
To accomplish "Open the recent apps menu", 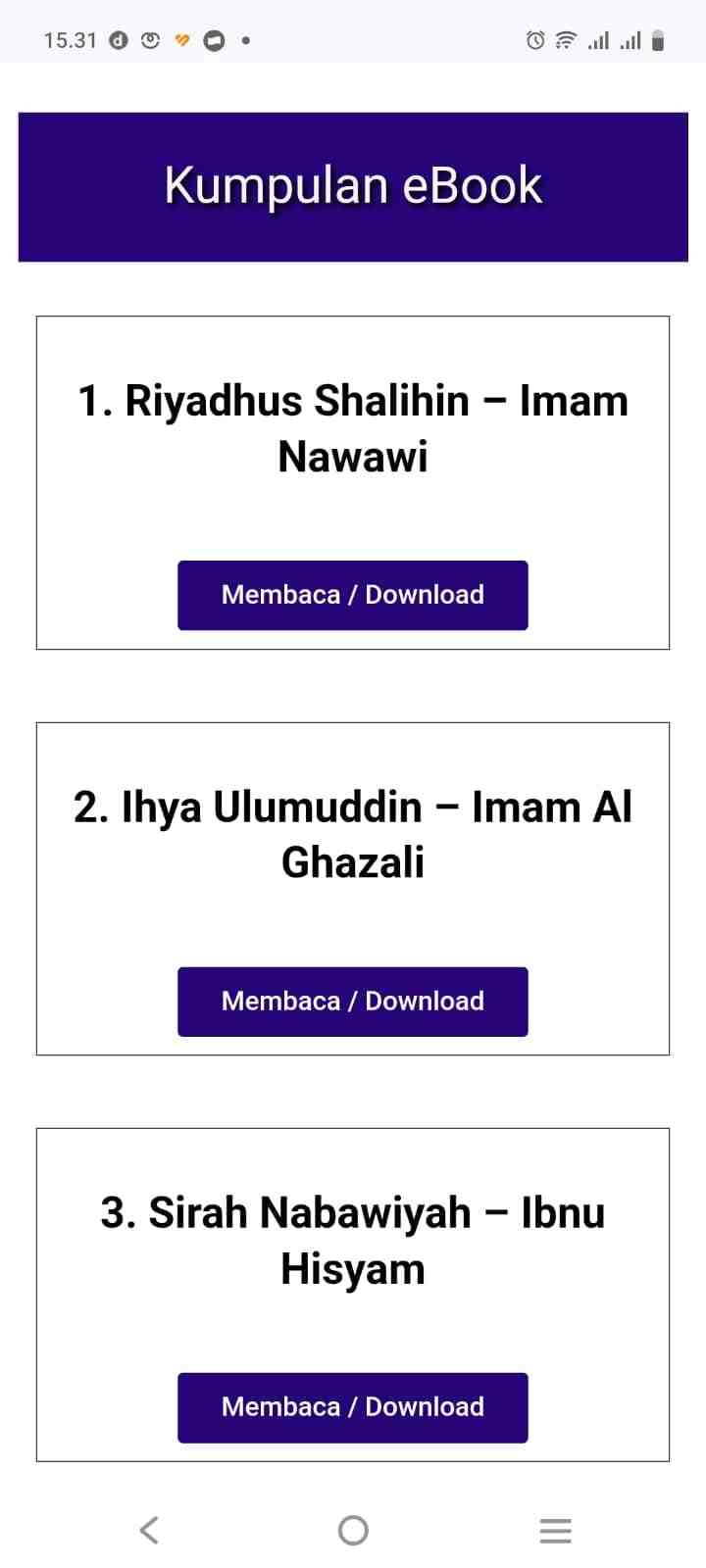I will [x=555, y=1530].
